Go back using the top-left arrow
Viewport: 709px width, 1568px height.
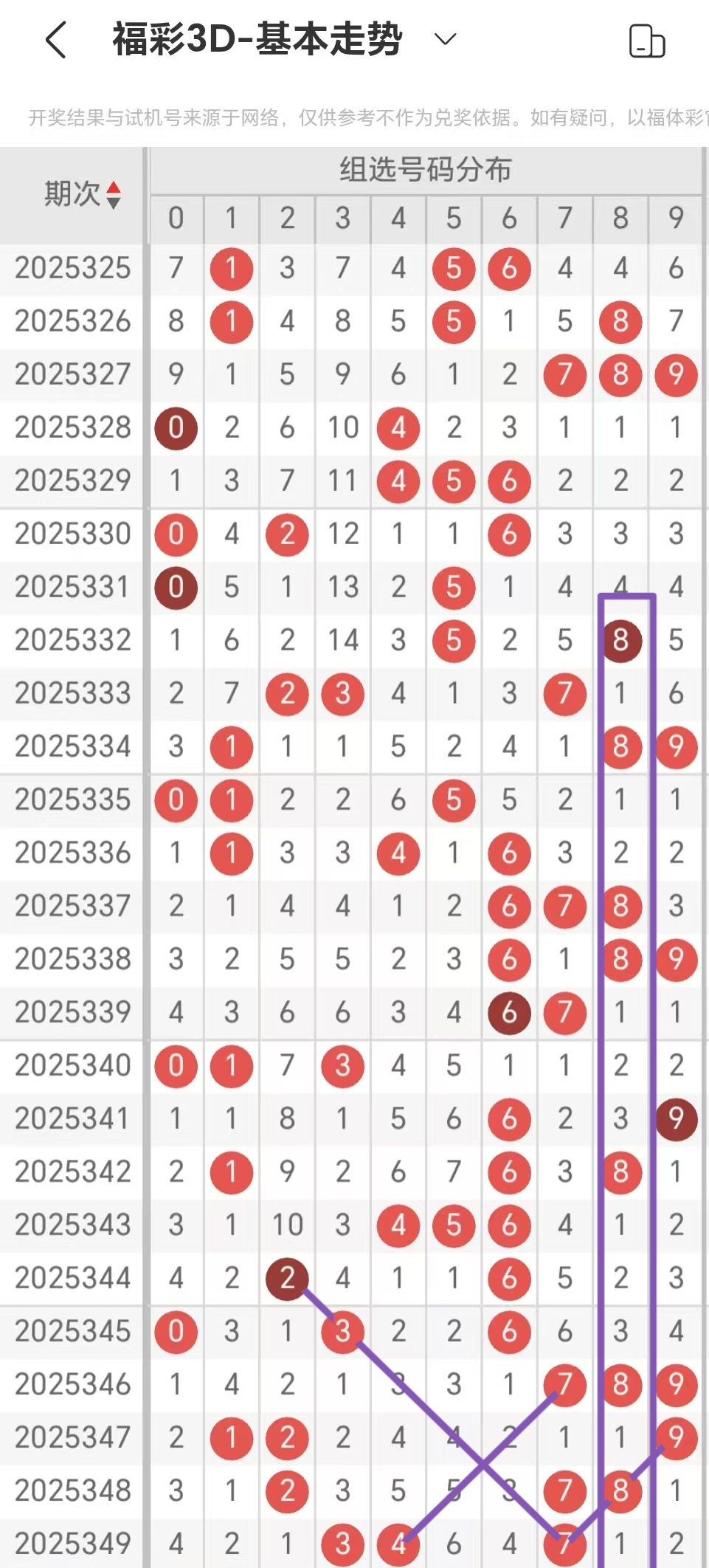tap(56, 40)
